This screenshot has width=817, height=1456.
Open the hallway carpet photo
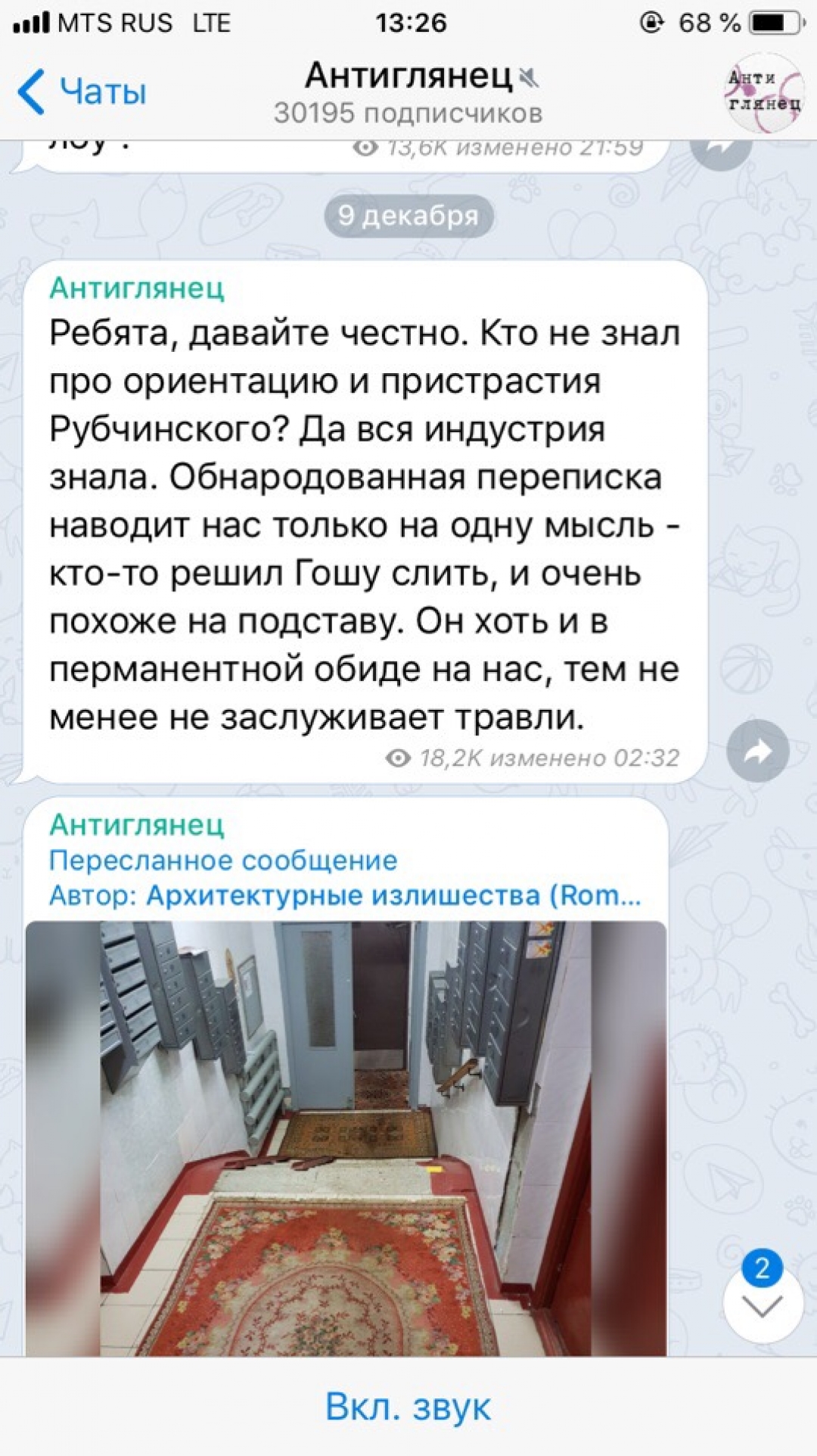(x=346, y=1135)
